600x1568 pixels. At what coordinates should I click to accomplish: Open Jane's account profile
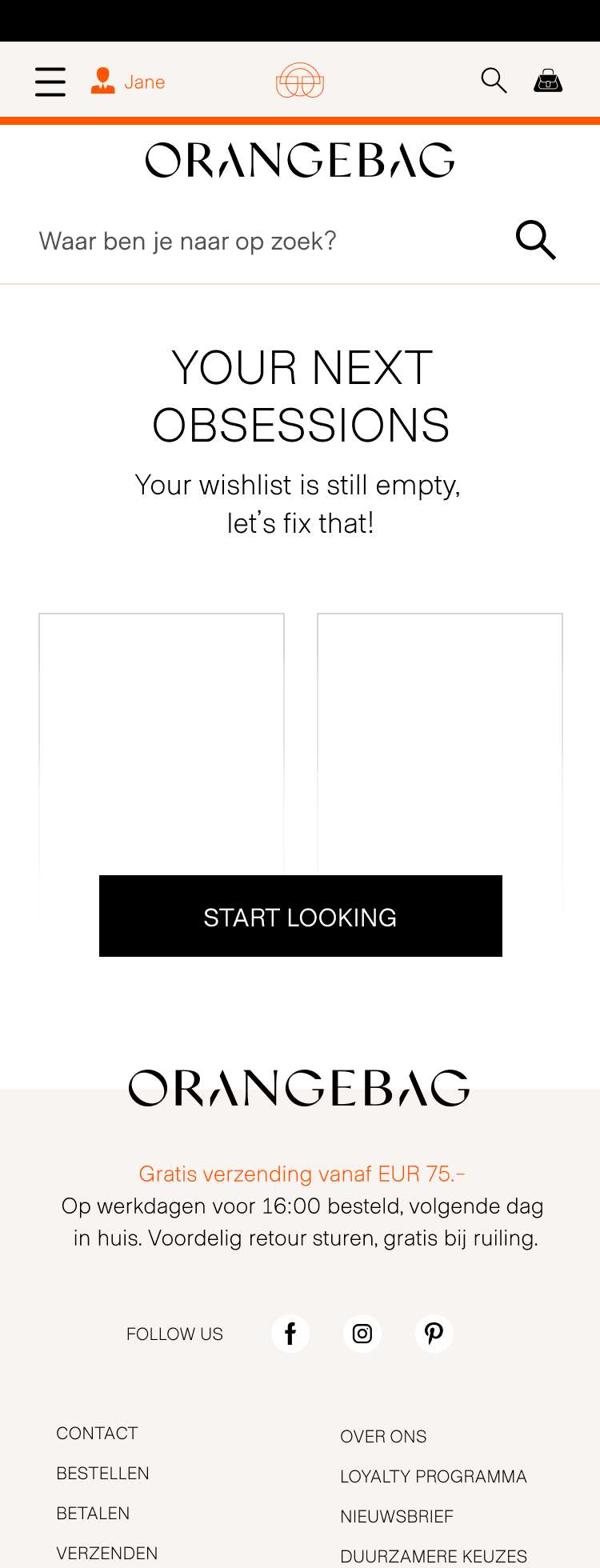point(128,82)
